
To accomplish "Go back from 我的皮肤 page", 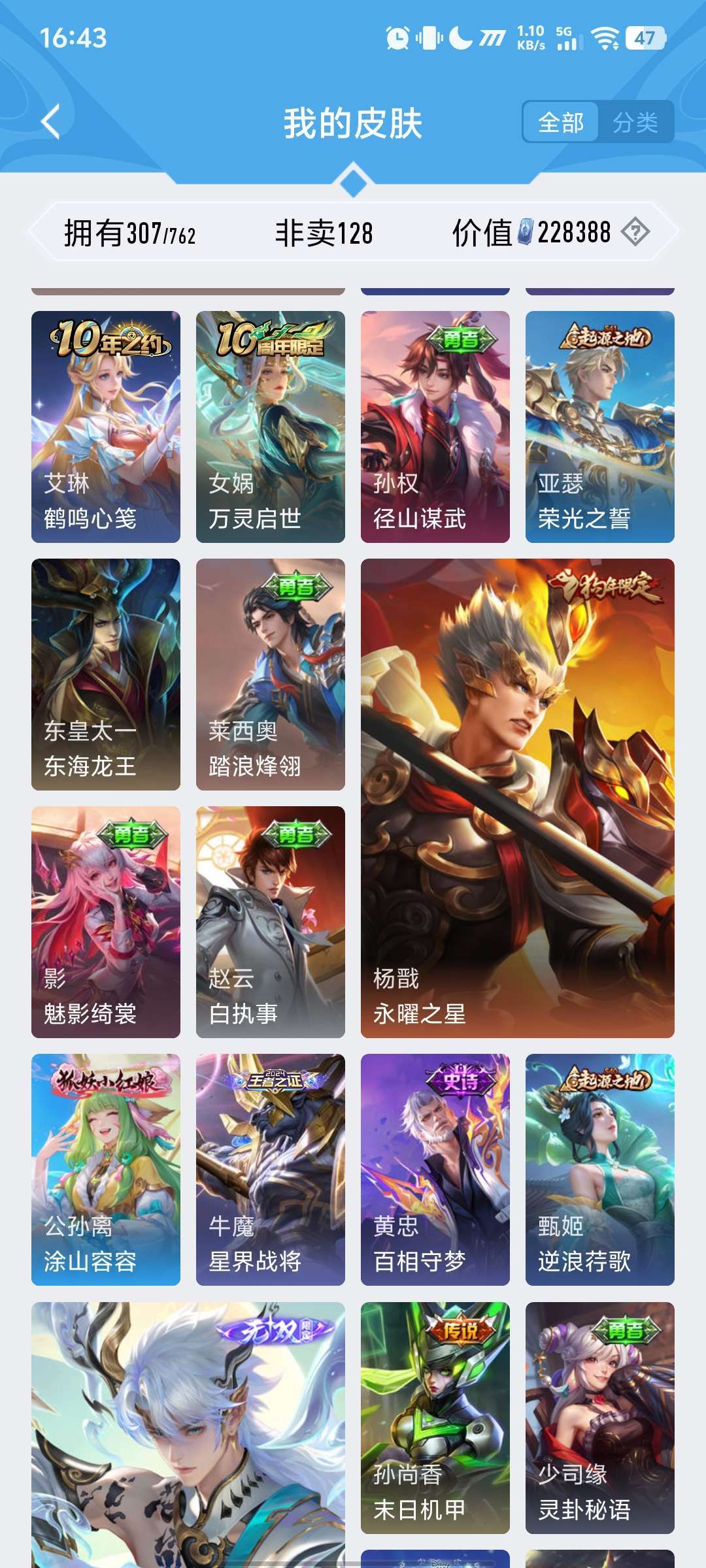I will 51,122.
